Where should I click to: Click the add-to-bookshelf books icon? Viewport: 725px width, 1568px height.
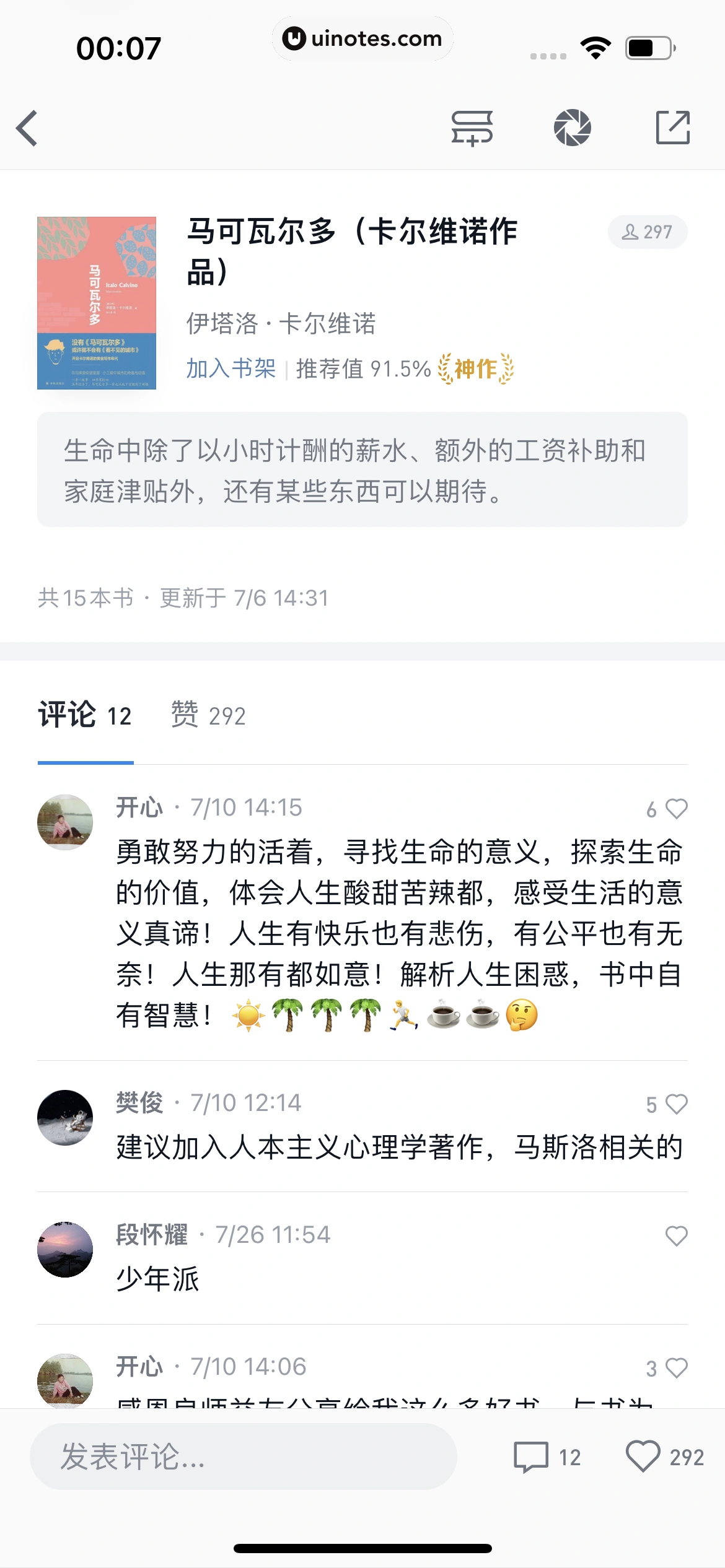472,128
